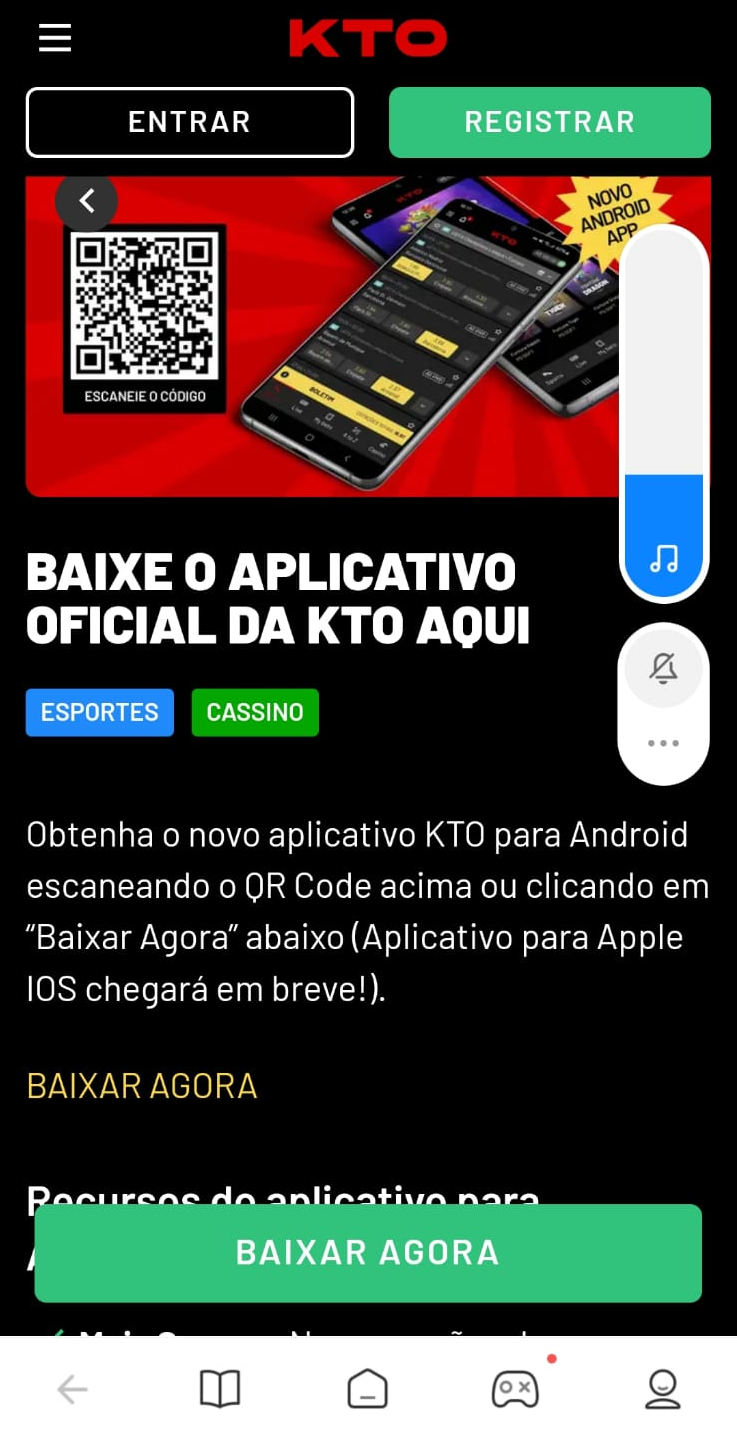Tap the green BAIXAR AGORA button

coord(368,1252)
